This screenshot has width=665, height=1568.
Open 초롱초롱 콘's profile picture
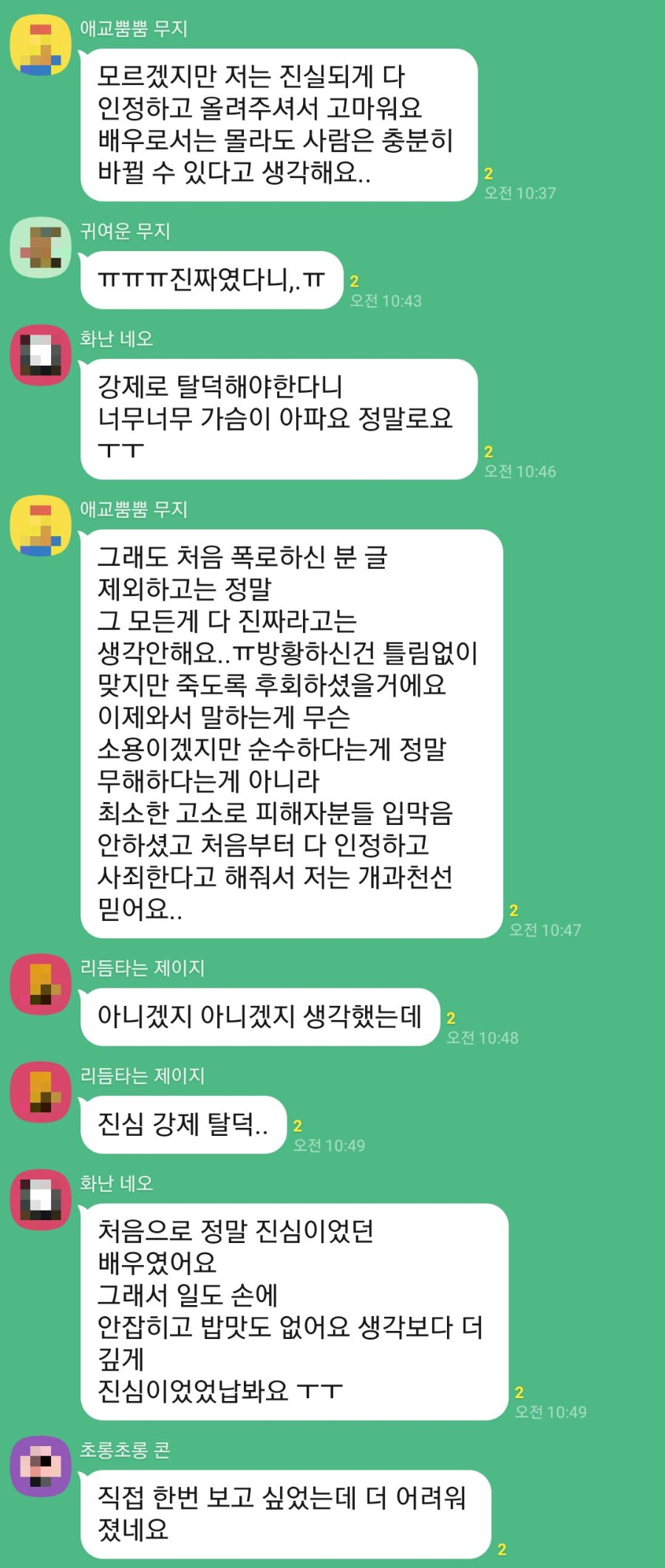pos(41,1465)
